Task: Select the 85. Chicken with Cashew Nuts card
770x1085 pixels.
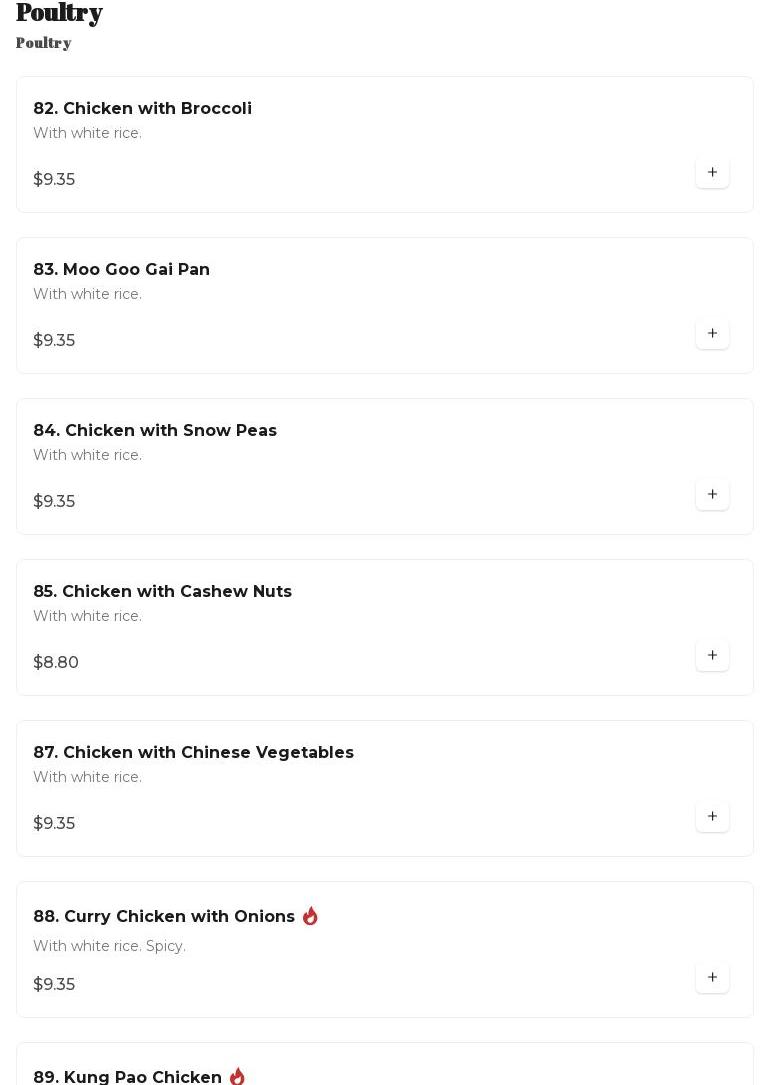Action: click(162, 592)
